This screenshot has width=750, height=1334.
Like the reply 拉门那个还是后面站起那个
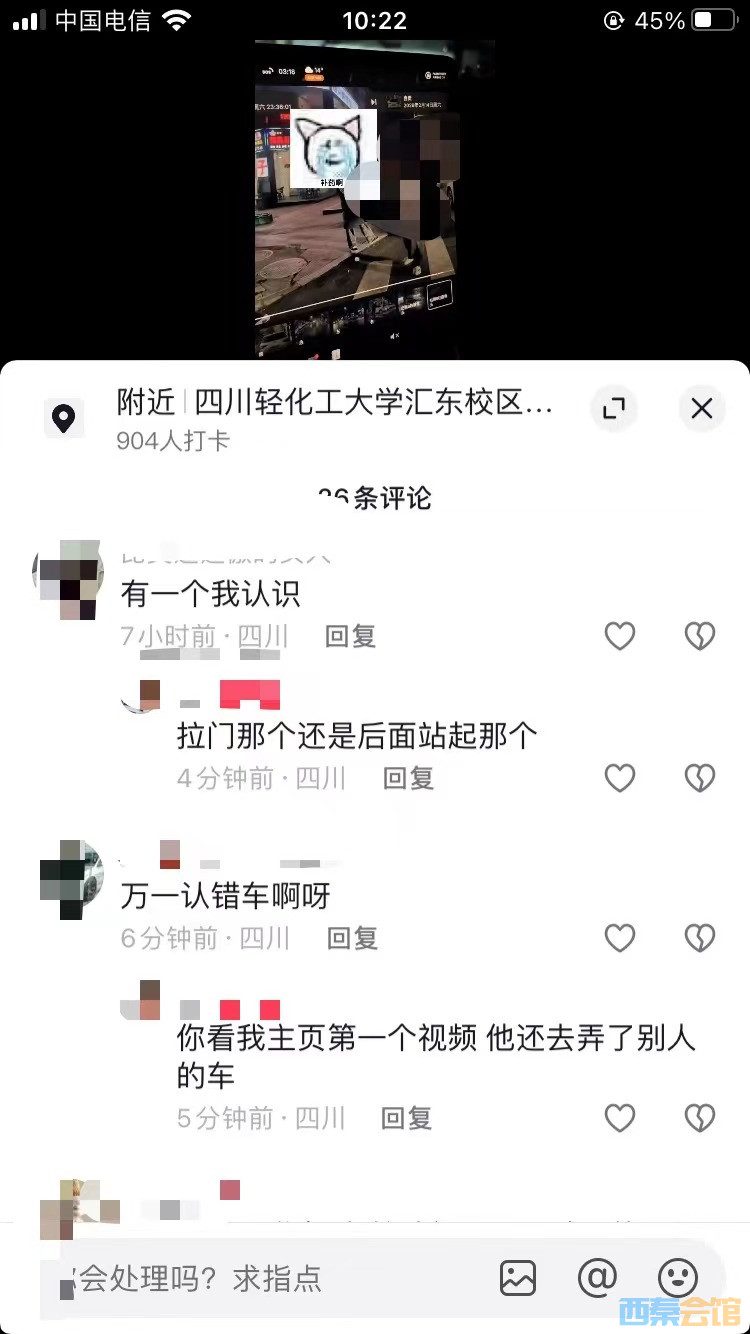[620, 778]
